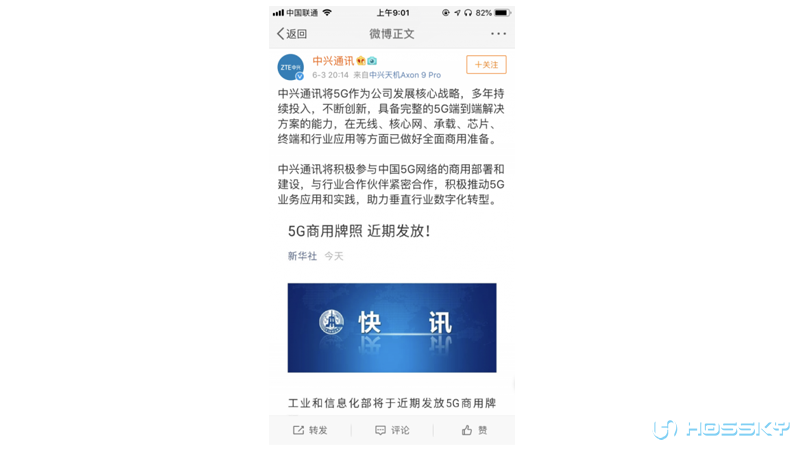
Task: Open the 5G商用牌照 news screenshot image
Action: pos(392,320)
